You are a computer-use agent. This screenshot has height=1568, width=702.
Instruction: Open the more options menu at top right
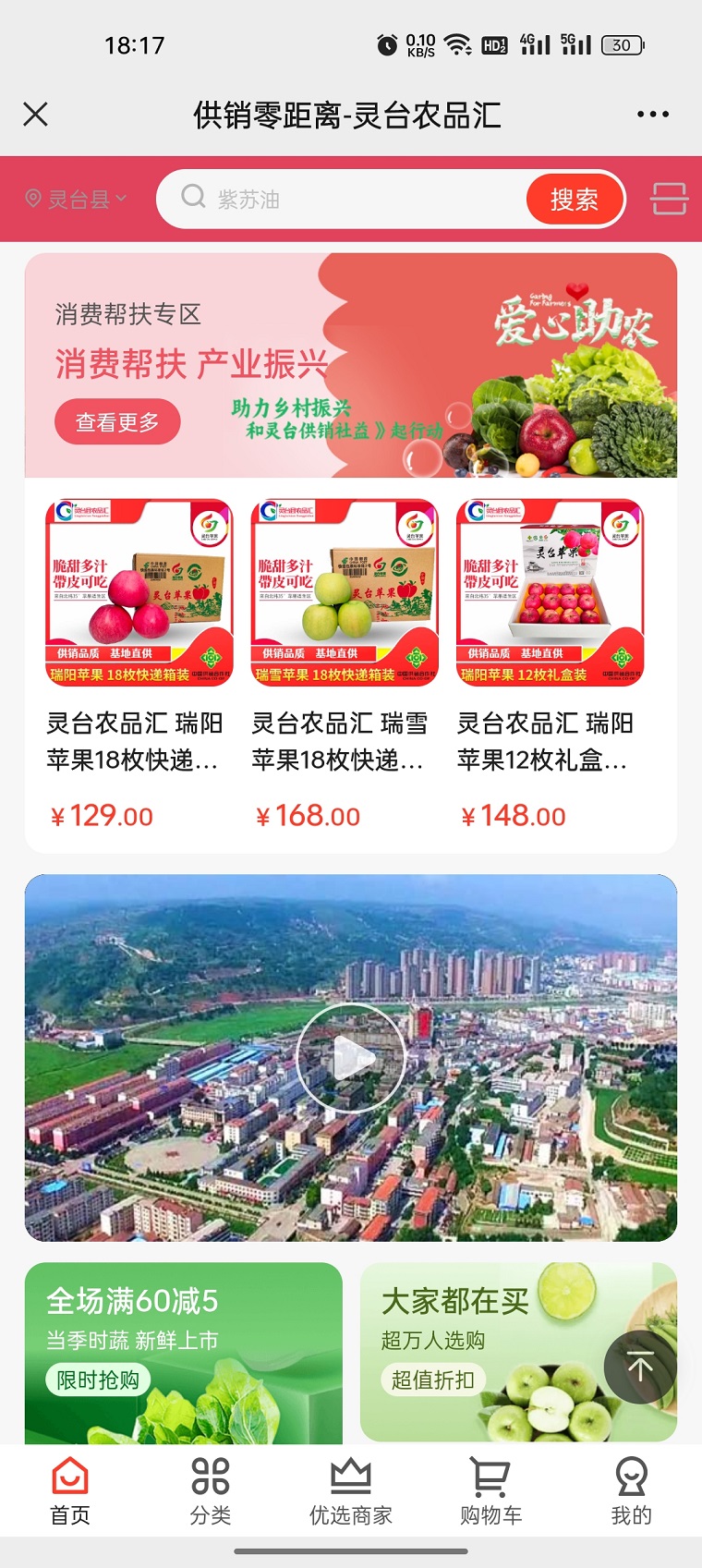point(653,114)
